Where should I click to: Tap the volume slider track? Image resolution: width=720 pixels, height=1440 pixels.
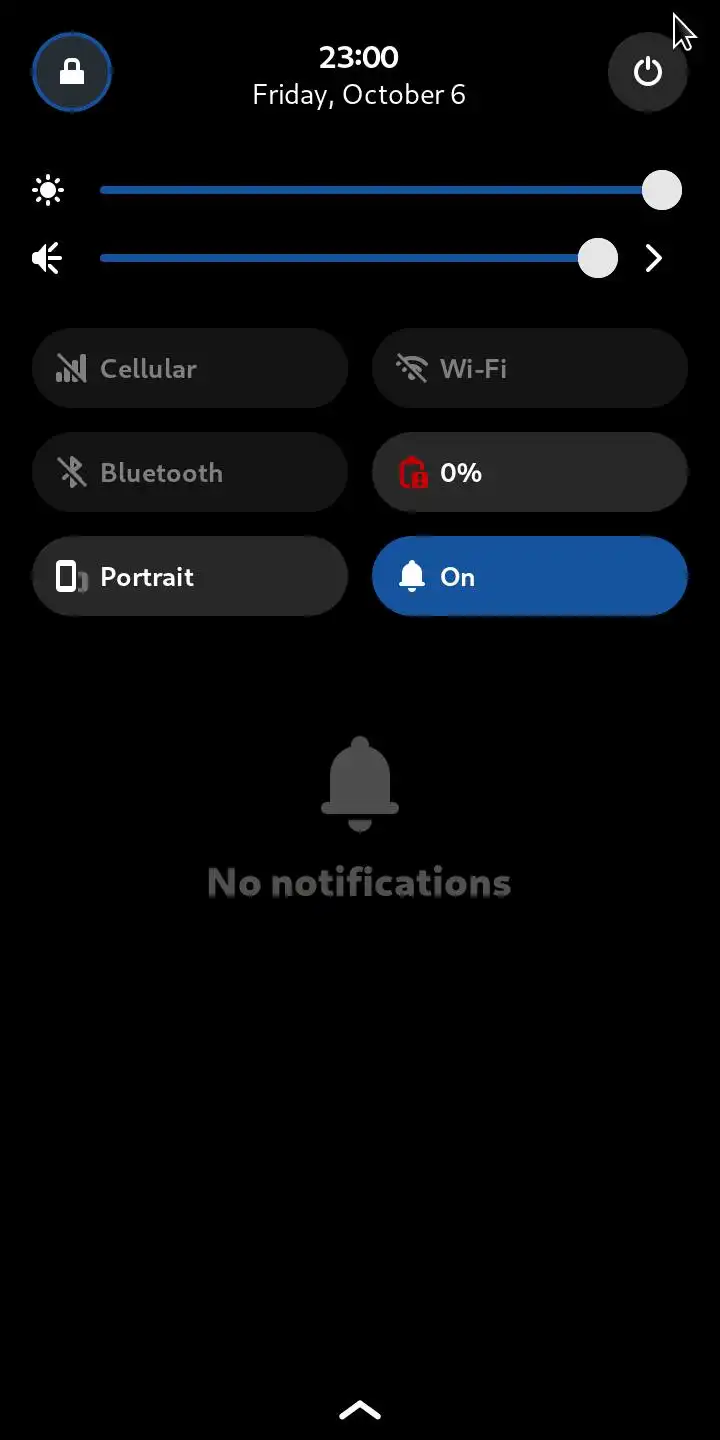(x=340, y=258)
